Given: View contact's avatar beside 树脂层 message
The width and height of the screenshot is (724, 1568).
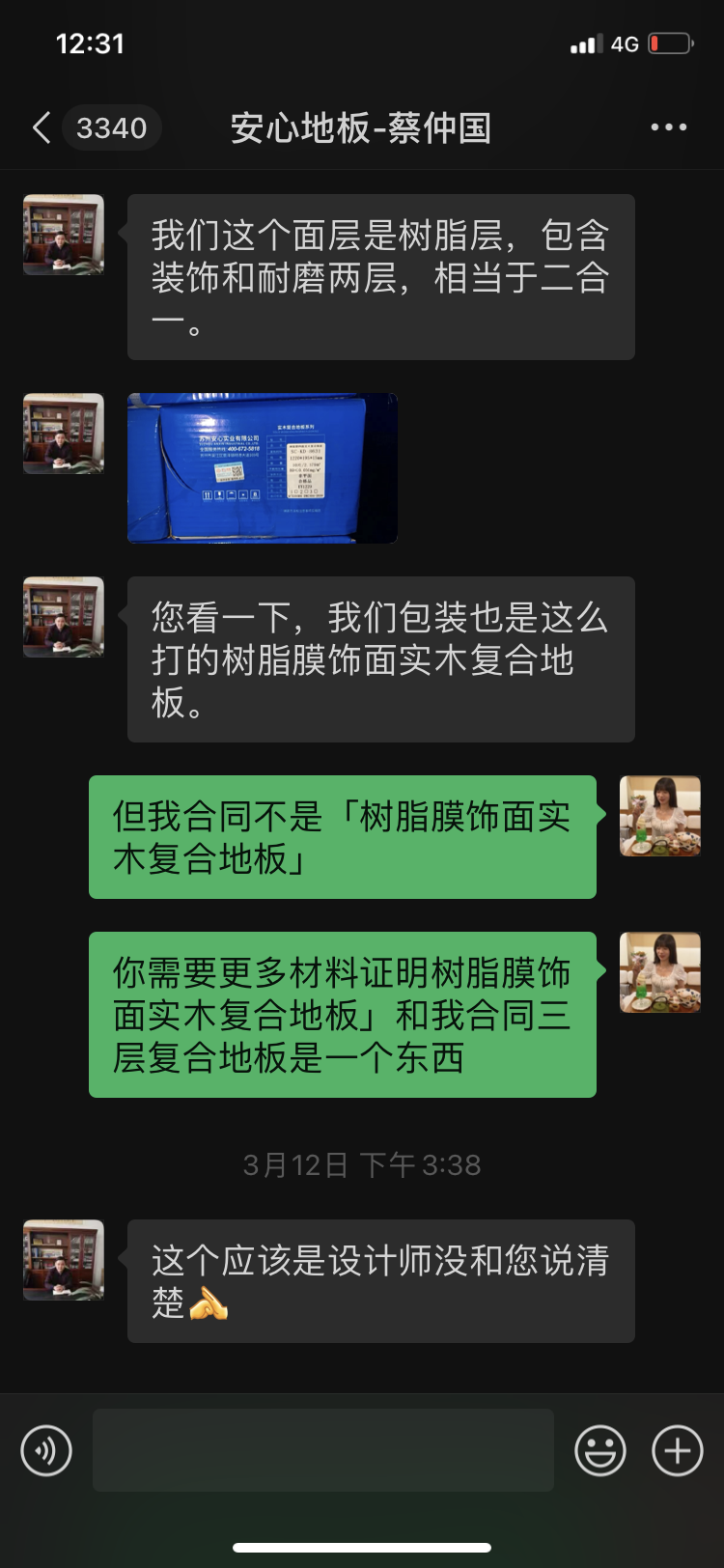Looking at the screenshot, I should click(x=64, y=235).
